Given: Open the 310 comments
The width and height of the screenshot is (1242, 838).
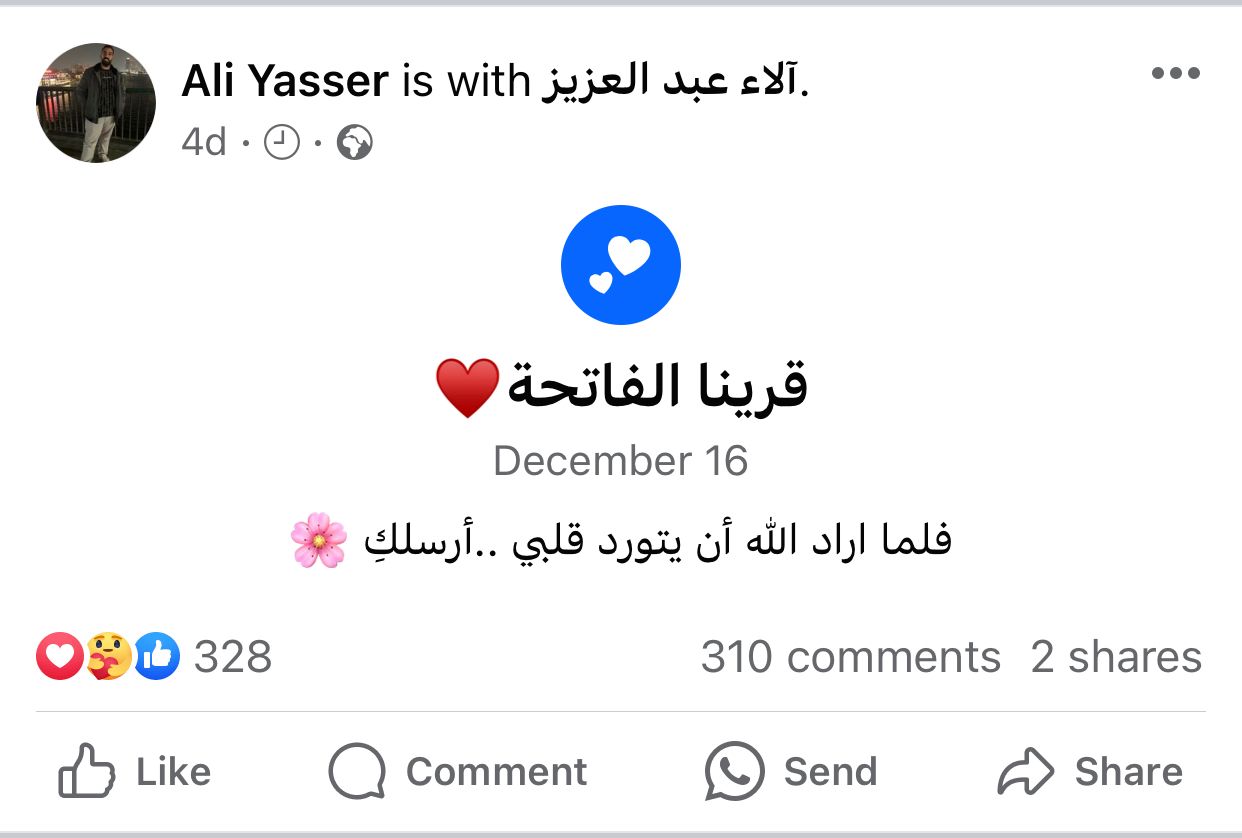Looking at the screenshot, I should 850,657.
